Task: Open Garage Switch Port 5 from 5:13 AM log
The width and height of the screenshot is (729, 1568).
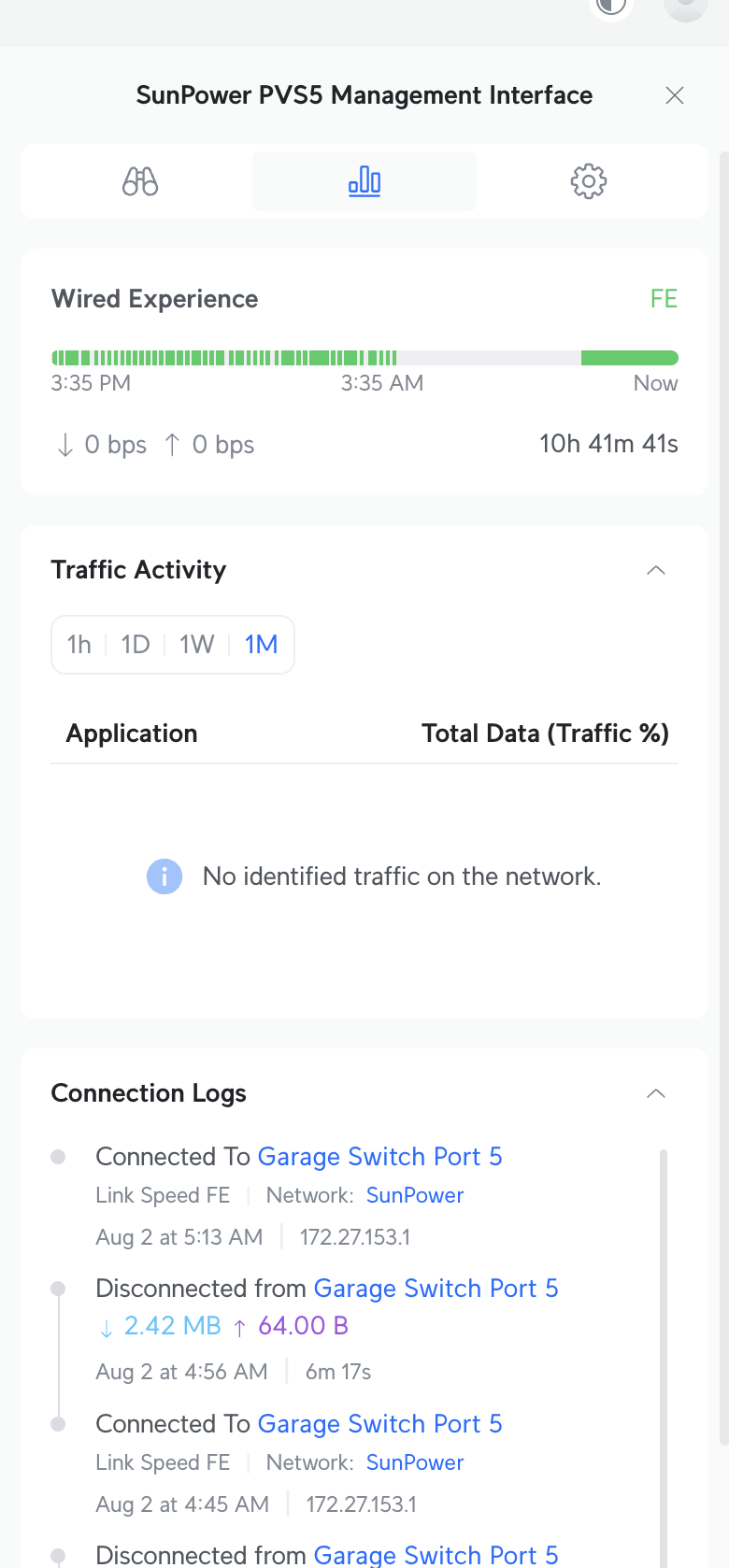Action: [x=379, y=1157]
